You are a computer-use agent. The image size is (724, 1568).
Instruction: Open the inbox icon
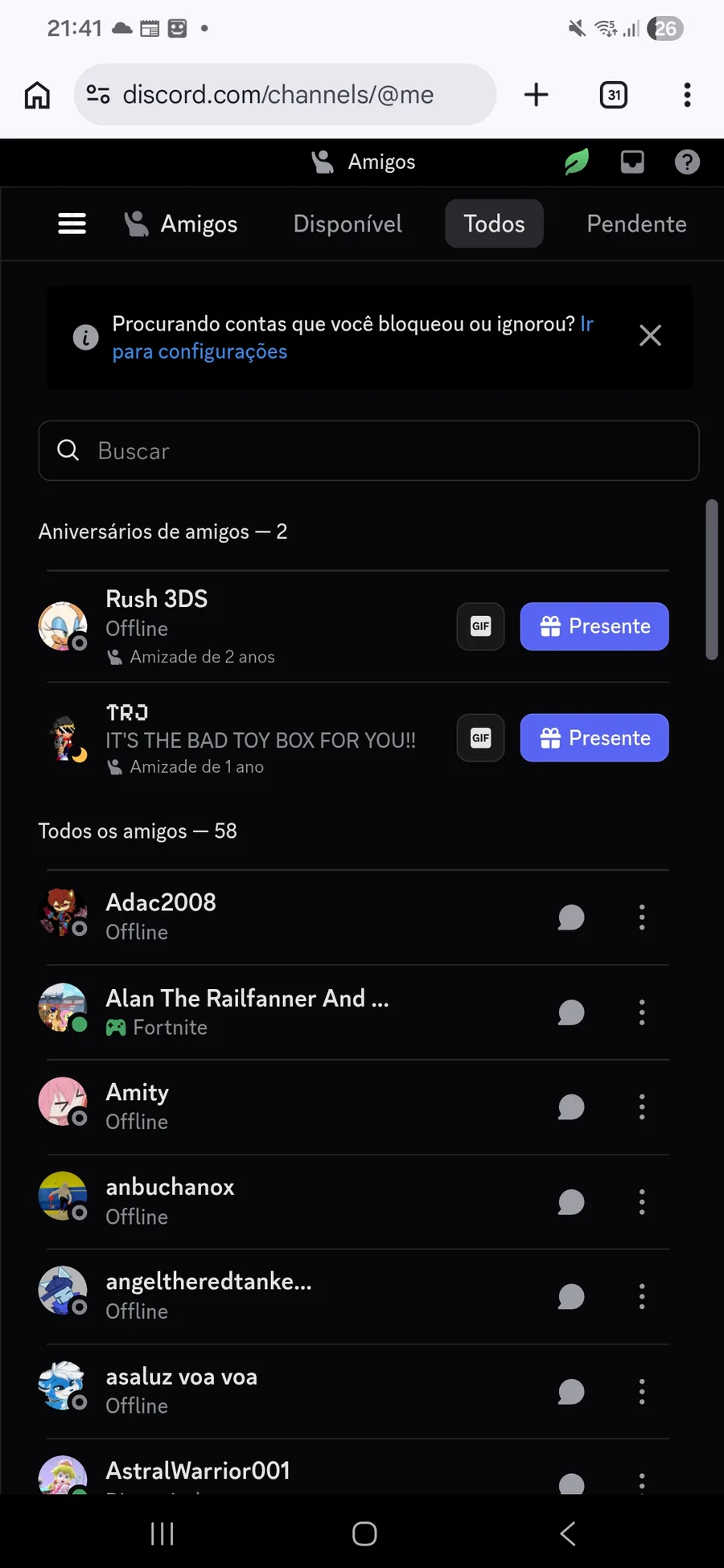click(x=632, y=162)
